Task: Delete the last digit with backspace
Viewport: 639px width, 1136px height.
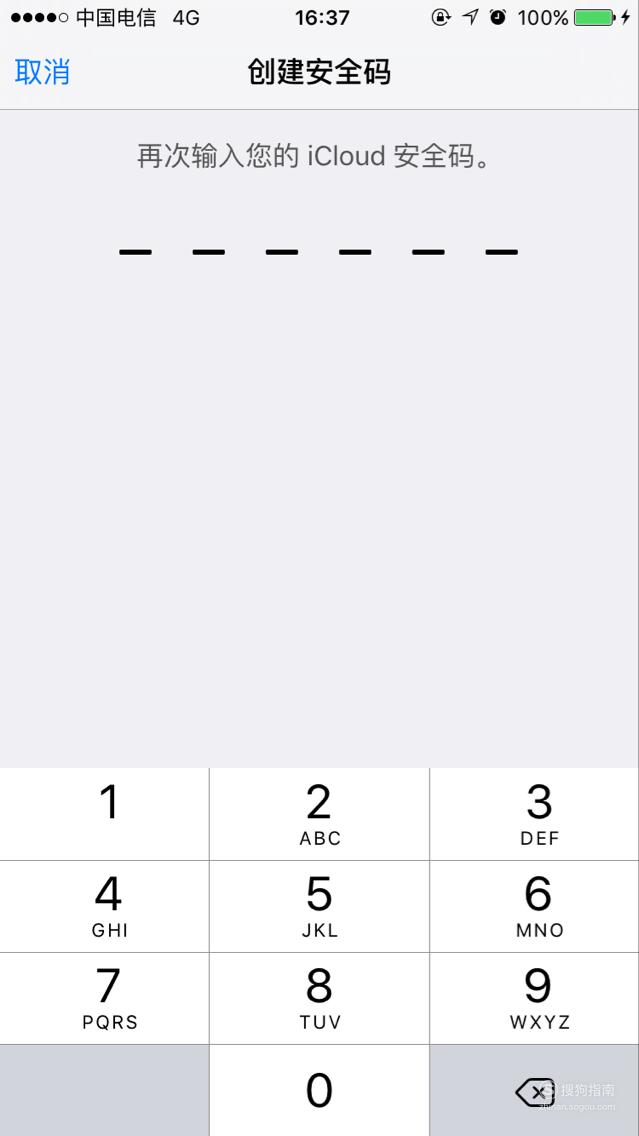Action: (x=535, y=1090)
